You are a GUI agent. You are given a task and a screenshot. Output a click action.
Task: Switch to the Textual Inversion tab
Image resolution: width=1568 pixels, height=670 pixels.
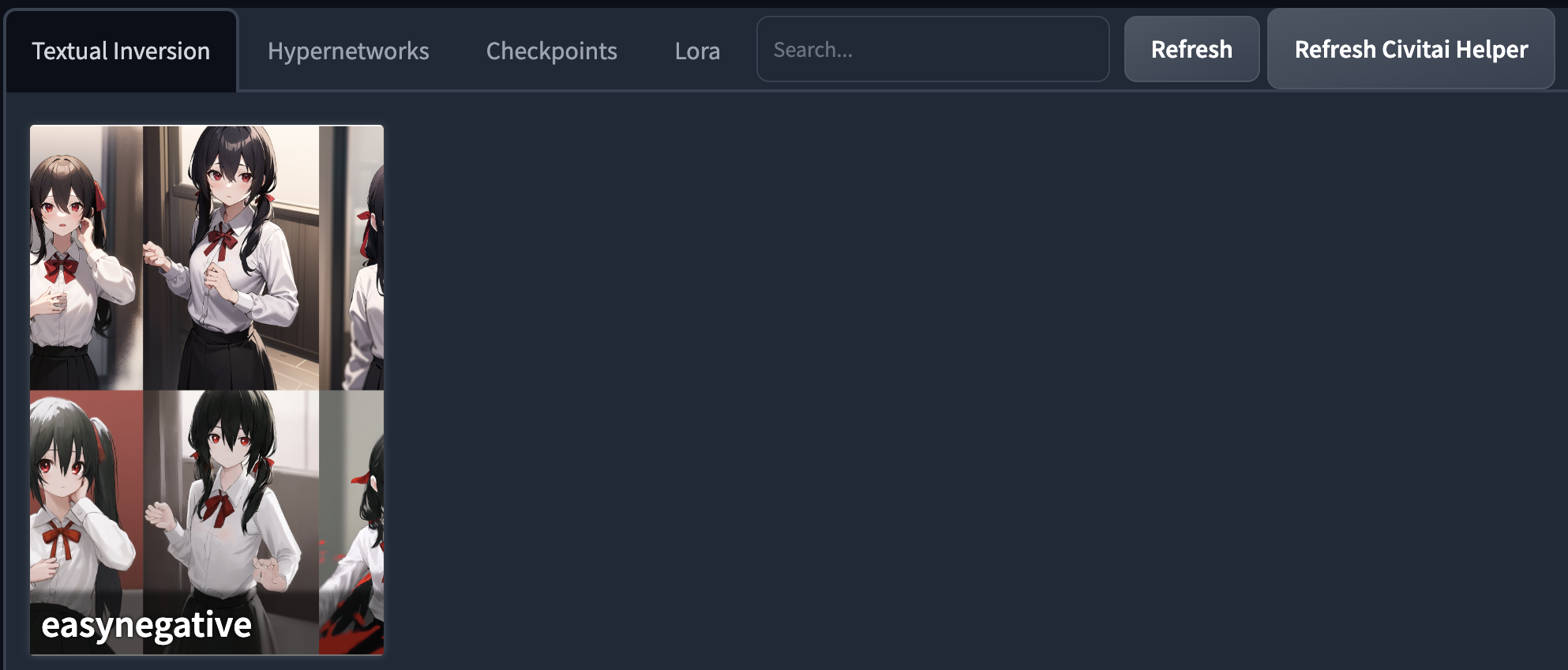point(121,51)
